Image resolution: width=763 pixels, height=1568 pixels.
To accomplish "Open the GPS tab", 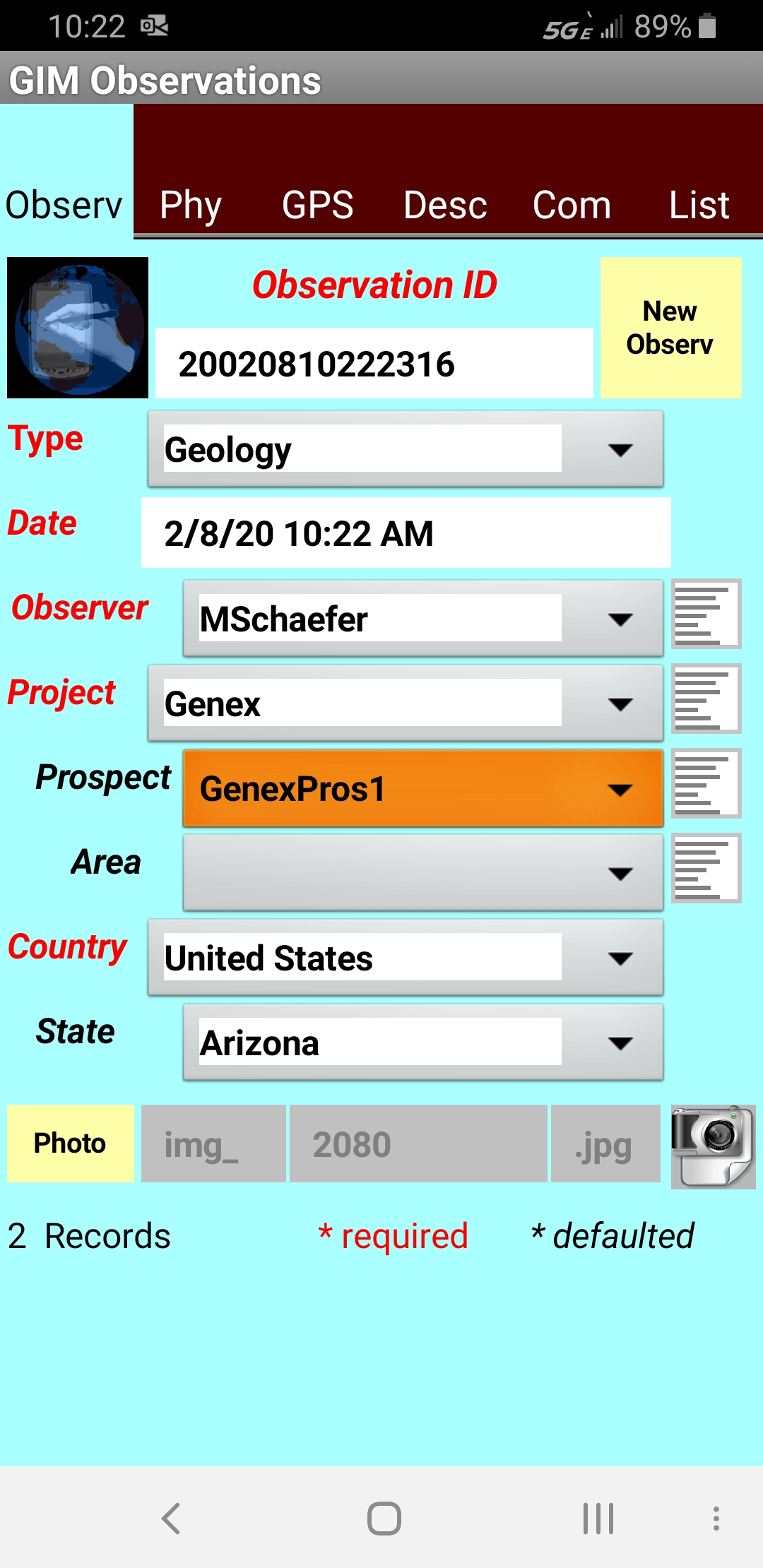I will 318,206.
